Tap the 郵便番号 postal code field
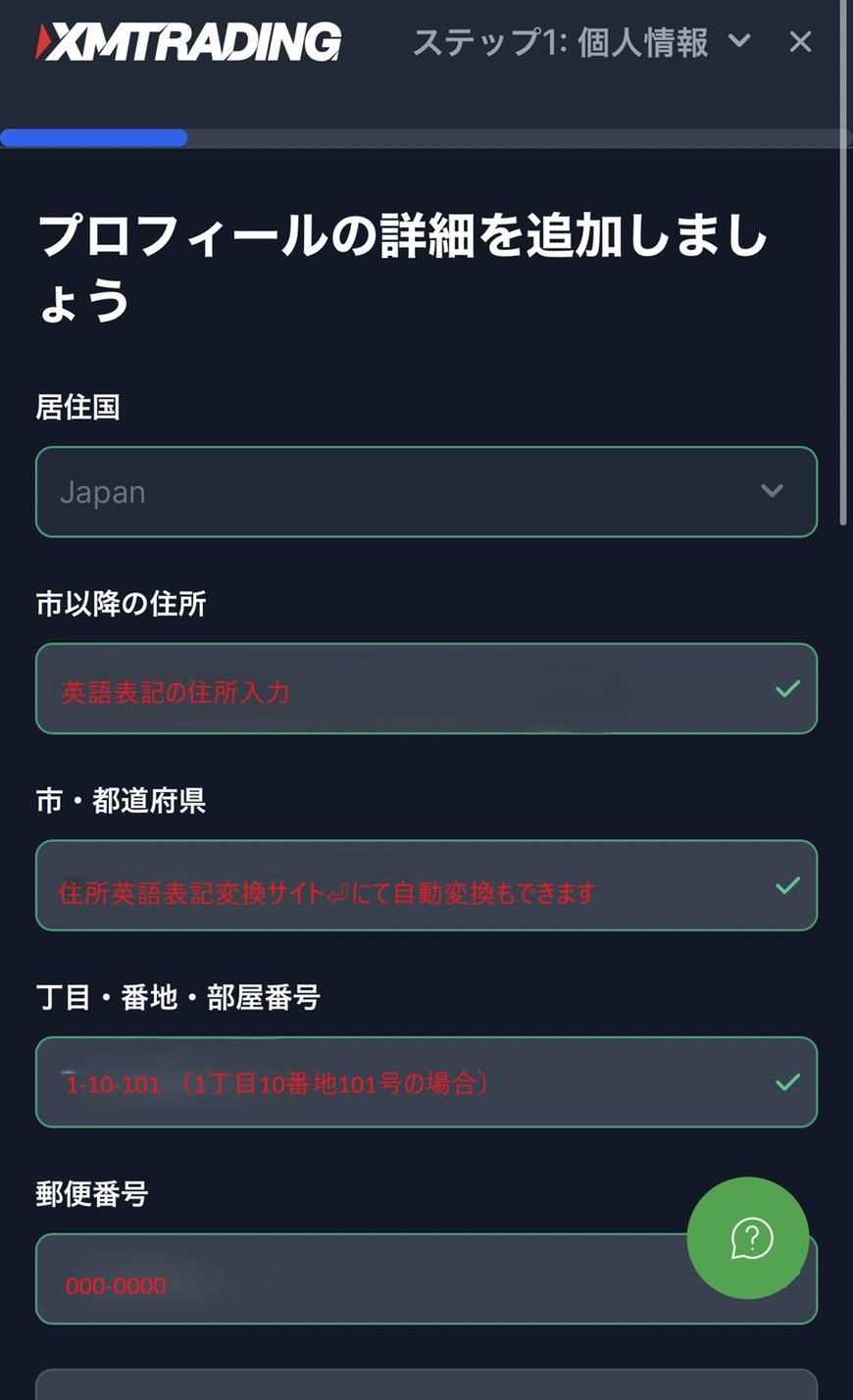Screen dimensions: 853x1400 point(353,1279)
